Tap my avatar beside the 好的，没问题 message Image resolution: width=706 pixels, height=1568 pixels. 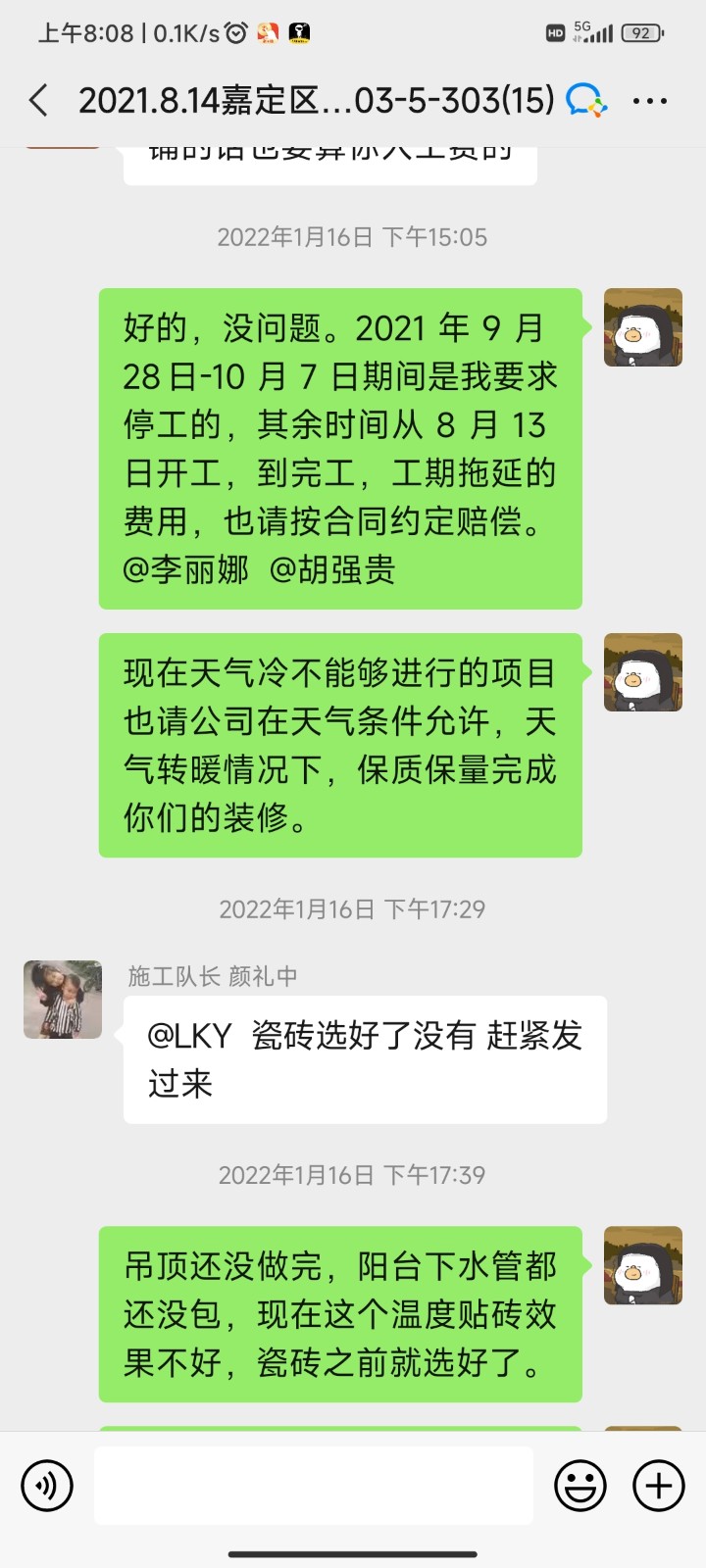(x=642, y=327)
